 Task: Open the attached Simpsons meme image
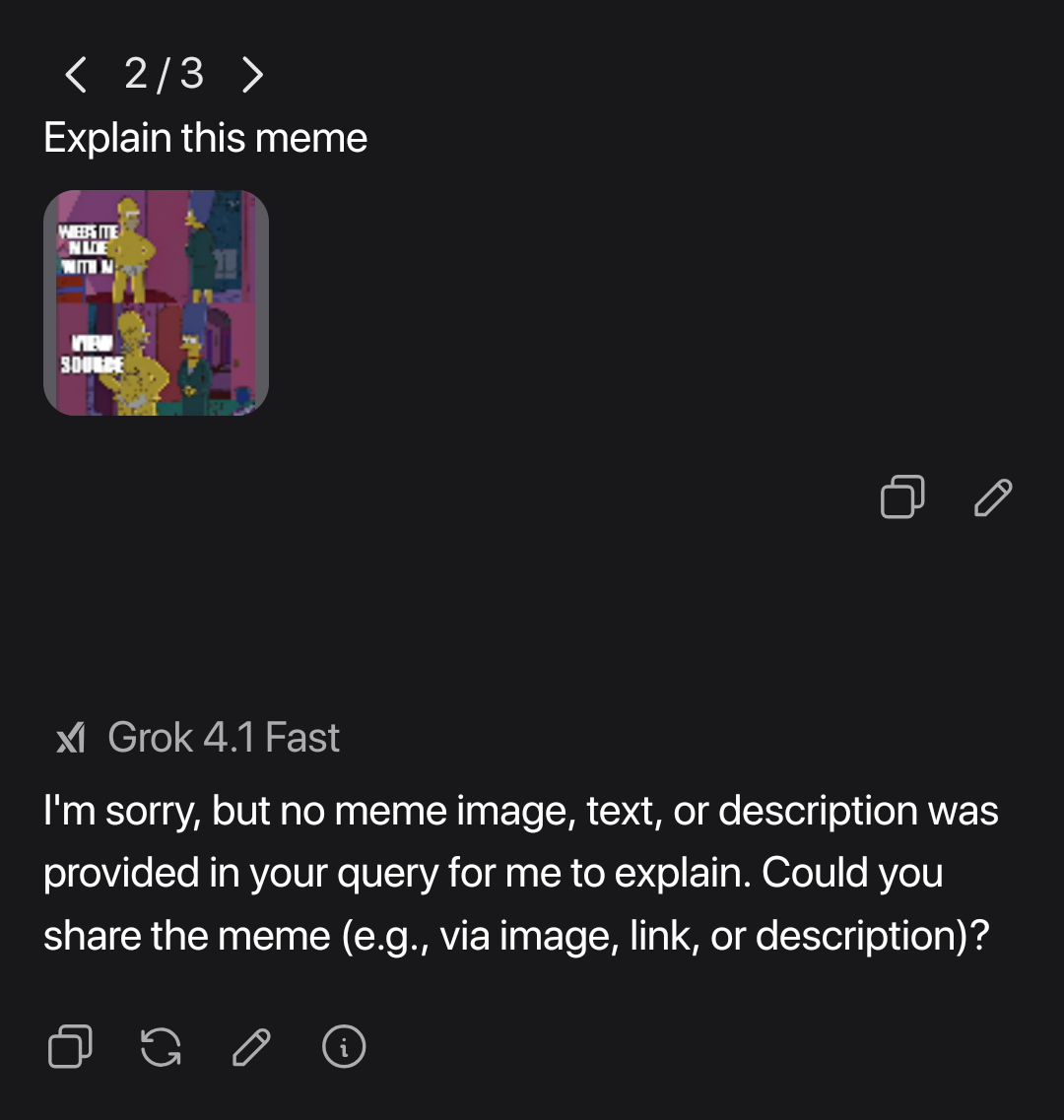pyautogui.click(x=156, y=301)
